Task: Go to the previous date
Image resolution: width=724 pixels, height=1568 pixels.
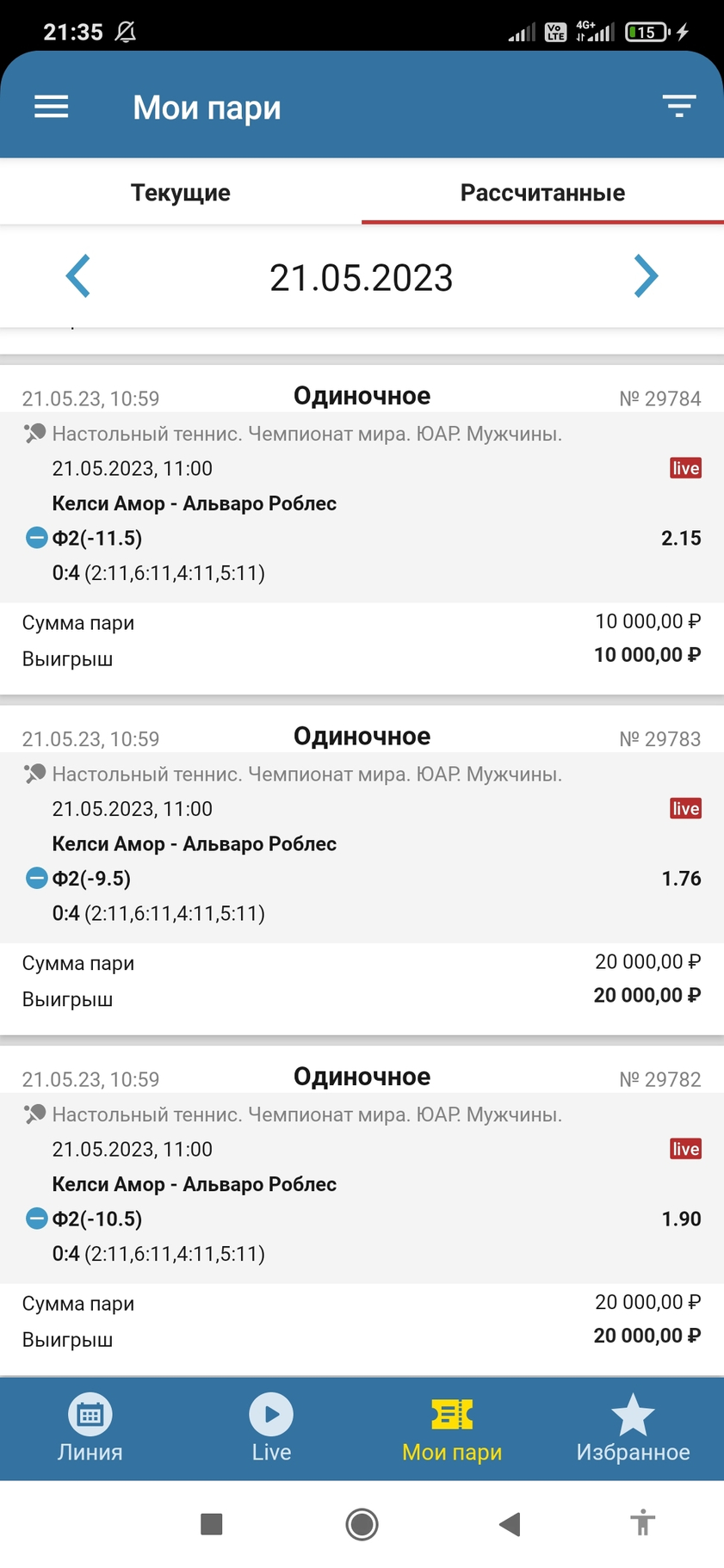Action: point(78,276)
